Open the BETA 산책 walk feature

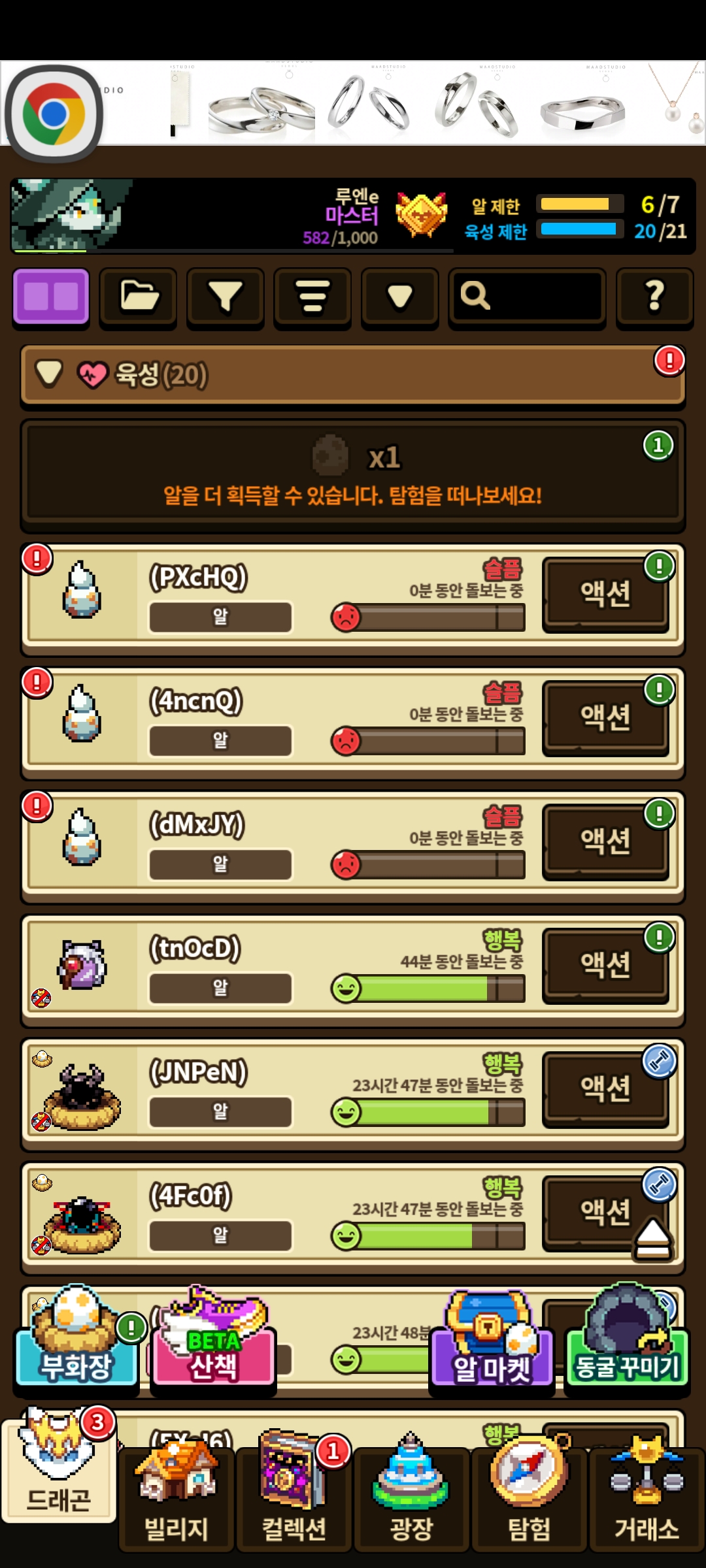(214, 1346)
